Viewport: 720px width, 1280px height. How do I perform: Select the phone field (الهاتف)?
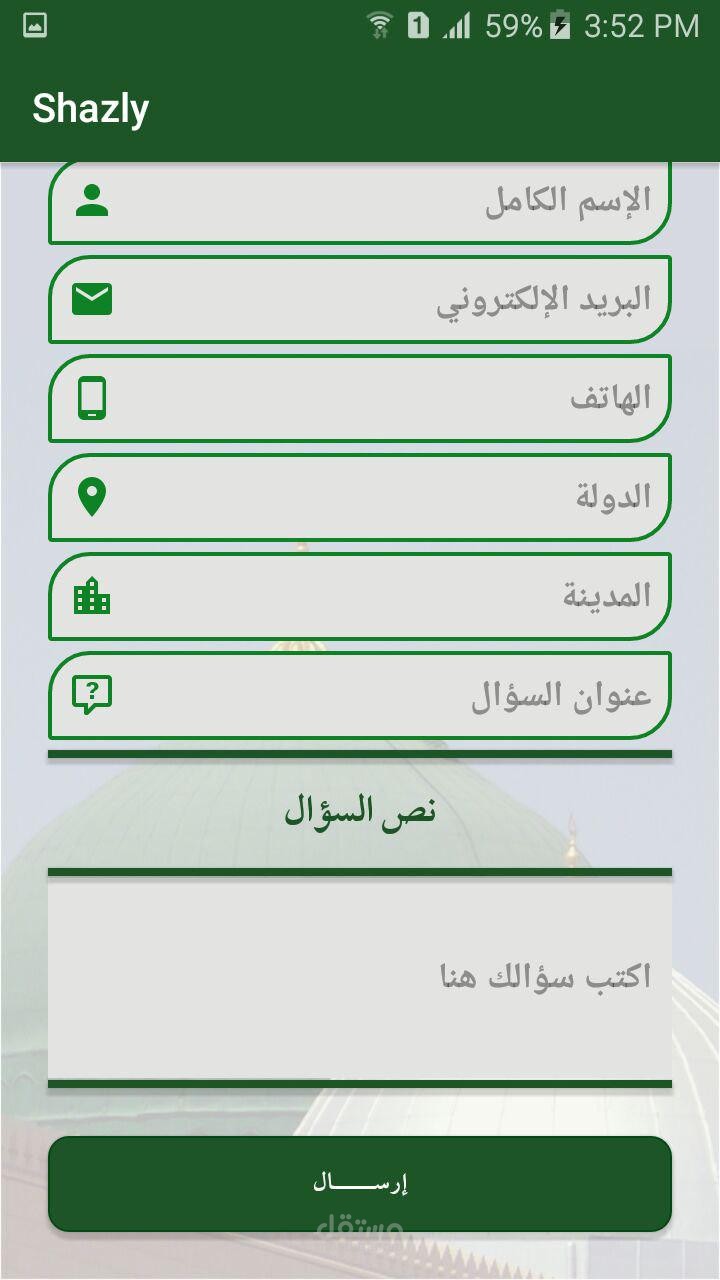[x=360, y=398]
